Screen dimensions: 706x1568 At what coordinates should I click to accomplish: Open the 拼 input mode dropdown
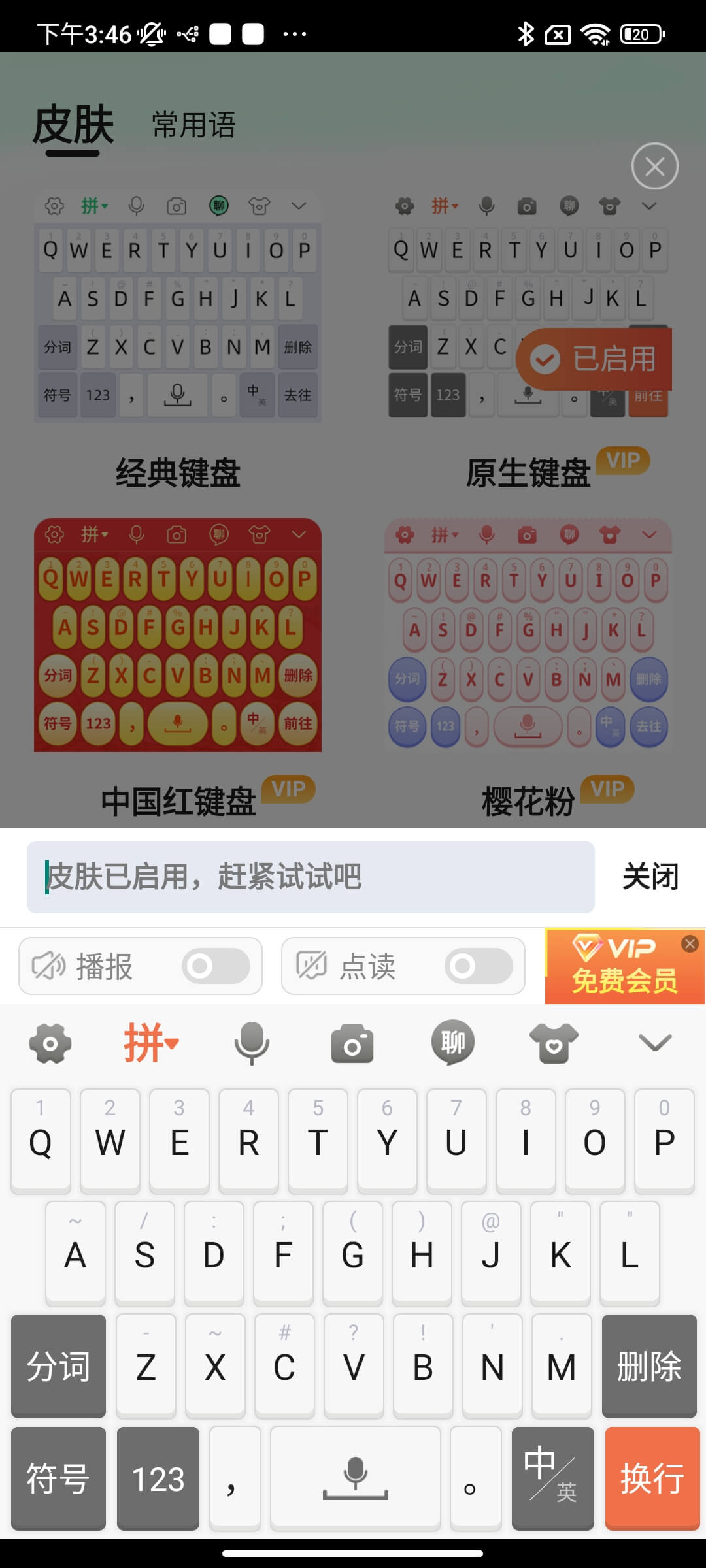click(x=151, y=1043)
